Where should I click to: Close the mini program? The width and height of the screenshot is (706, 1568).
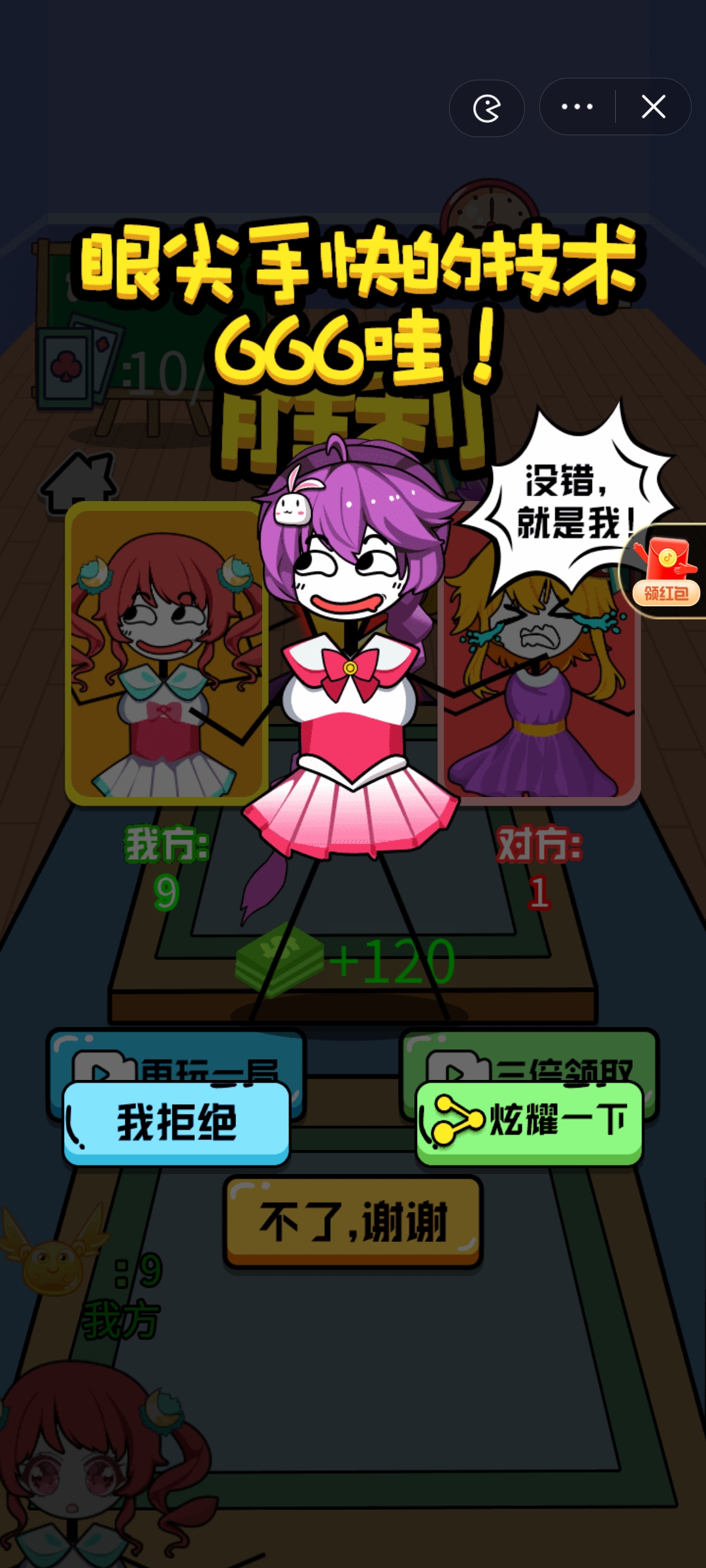(x=653, y=107)
